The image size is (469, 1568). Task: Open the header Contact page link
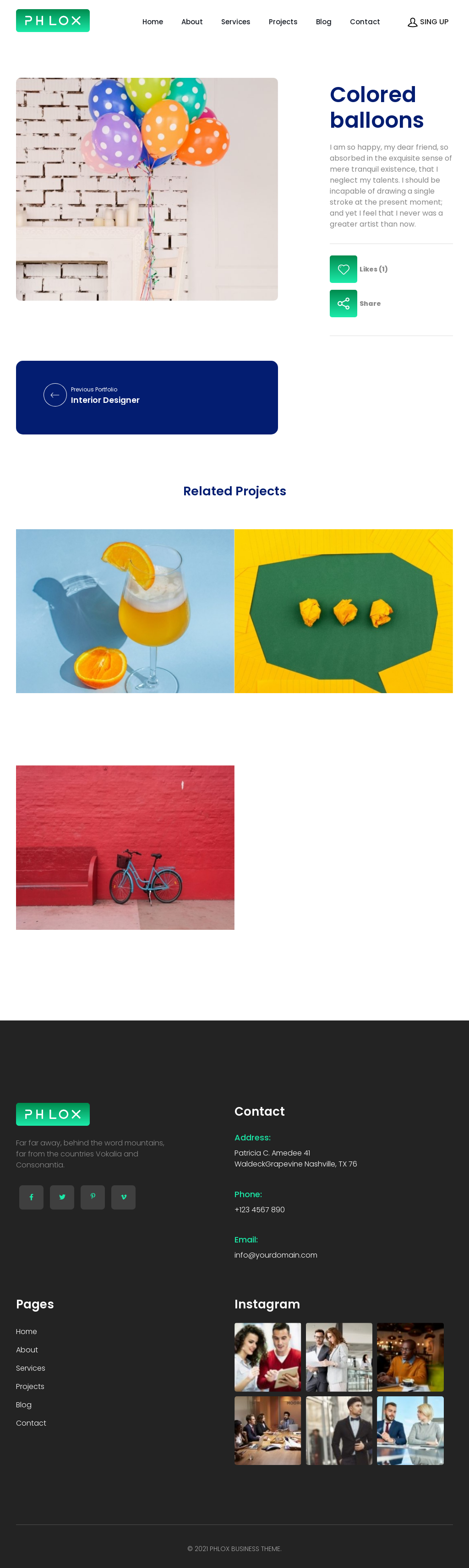click(x=364, y=22)
